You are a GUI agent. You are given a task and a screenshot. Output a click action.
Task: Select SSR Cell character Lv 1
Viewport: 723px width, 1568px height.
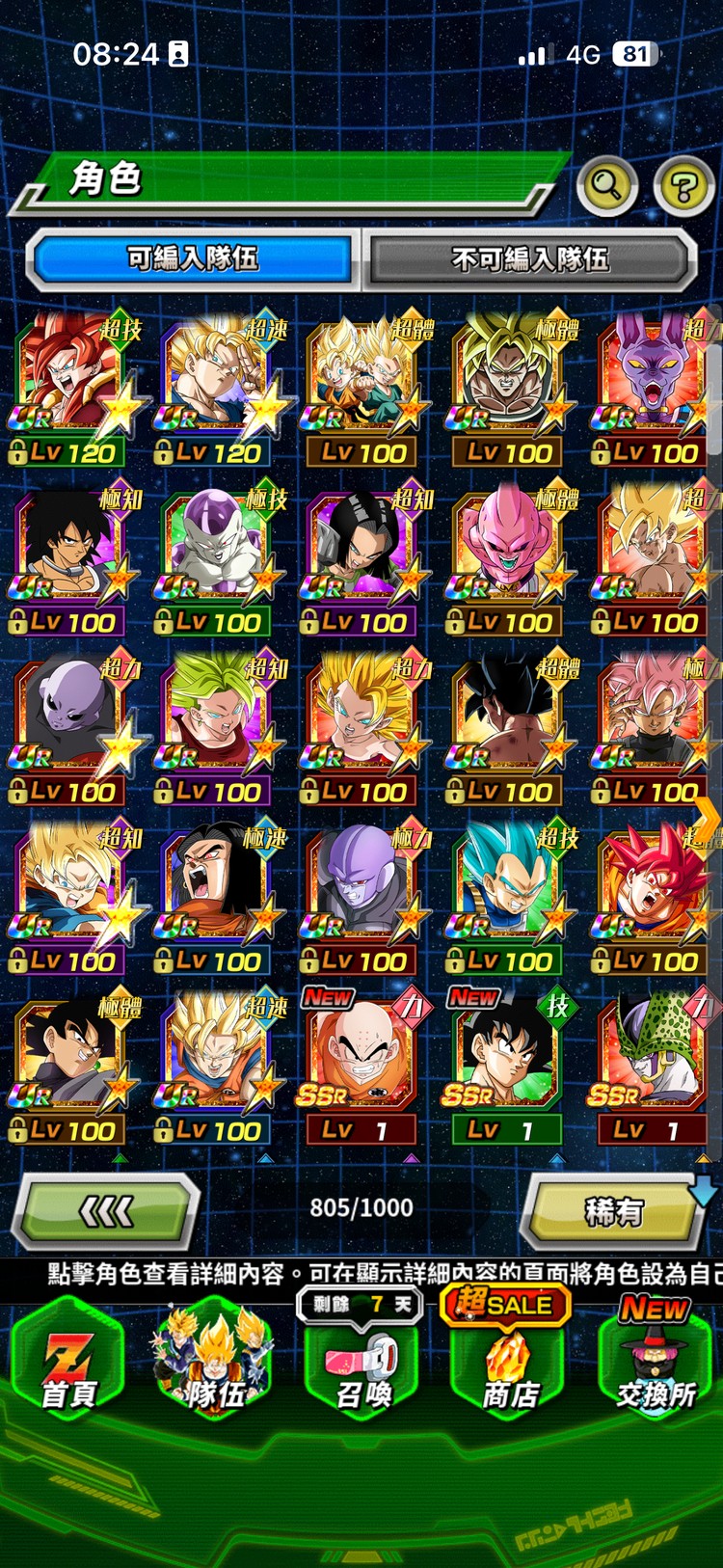click(x=652, y=1061)
